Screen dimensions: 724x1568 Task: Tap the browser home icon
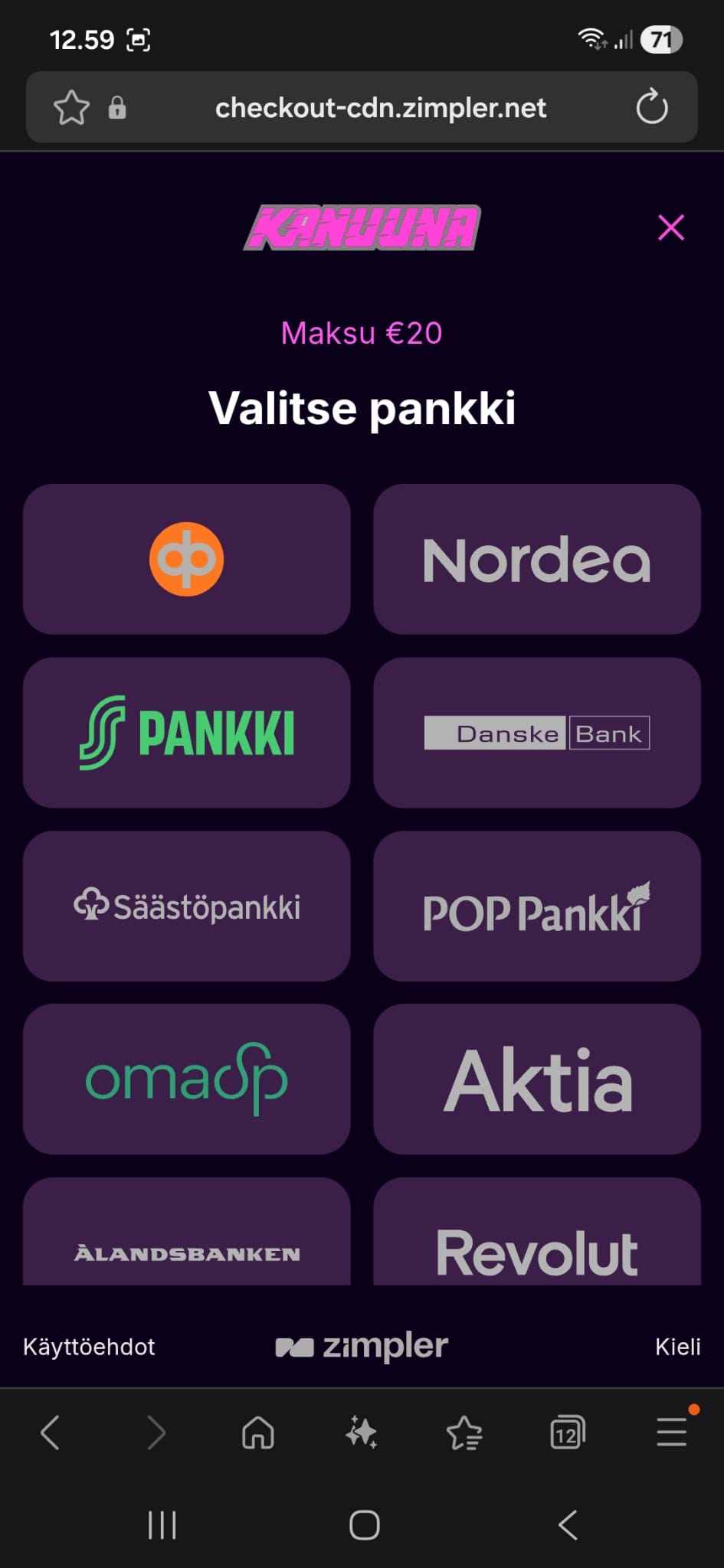pyautogui.click(x=258, y=1432)
